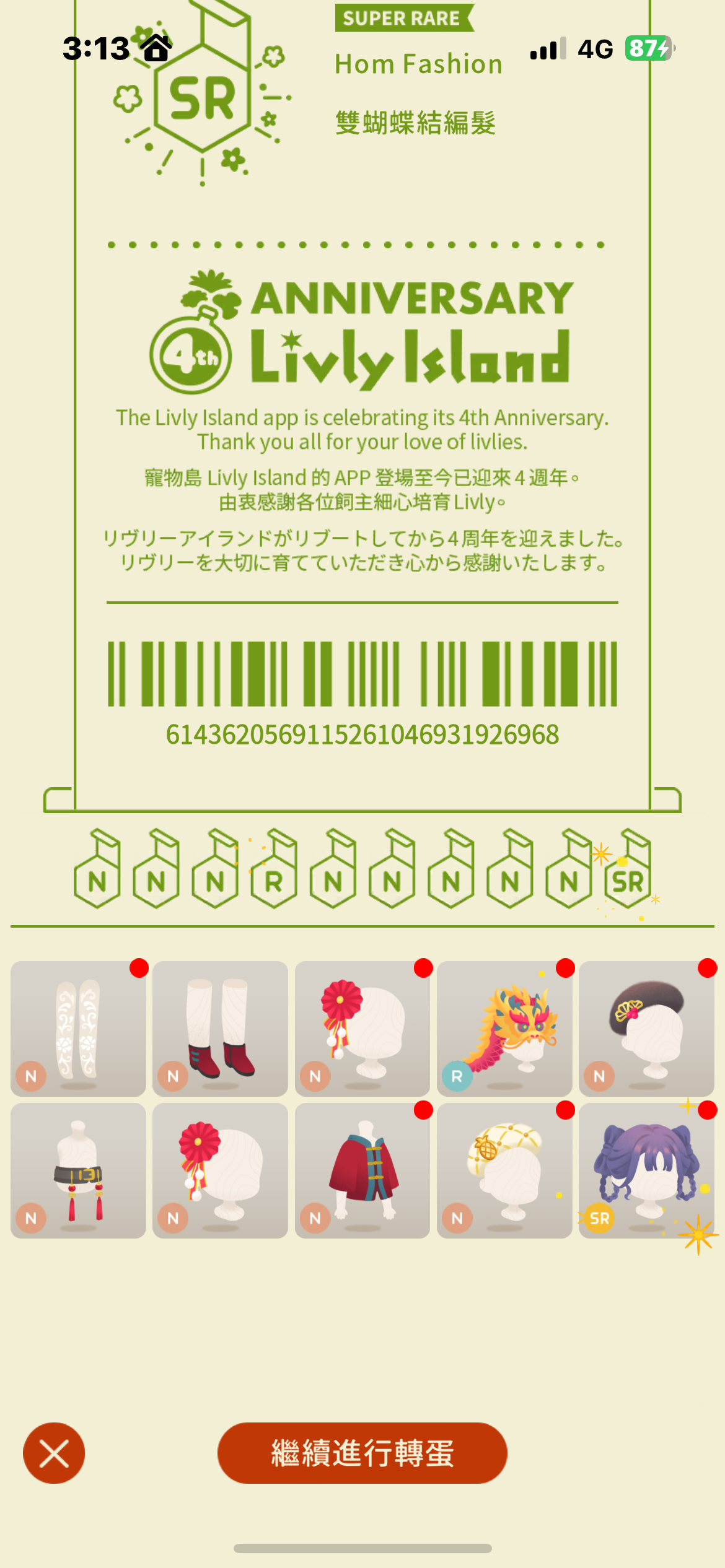Open the cream beret with pineapple pin

click(504, 1170)
